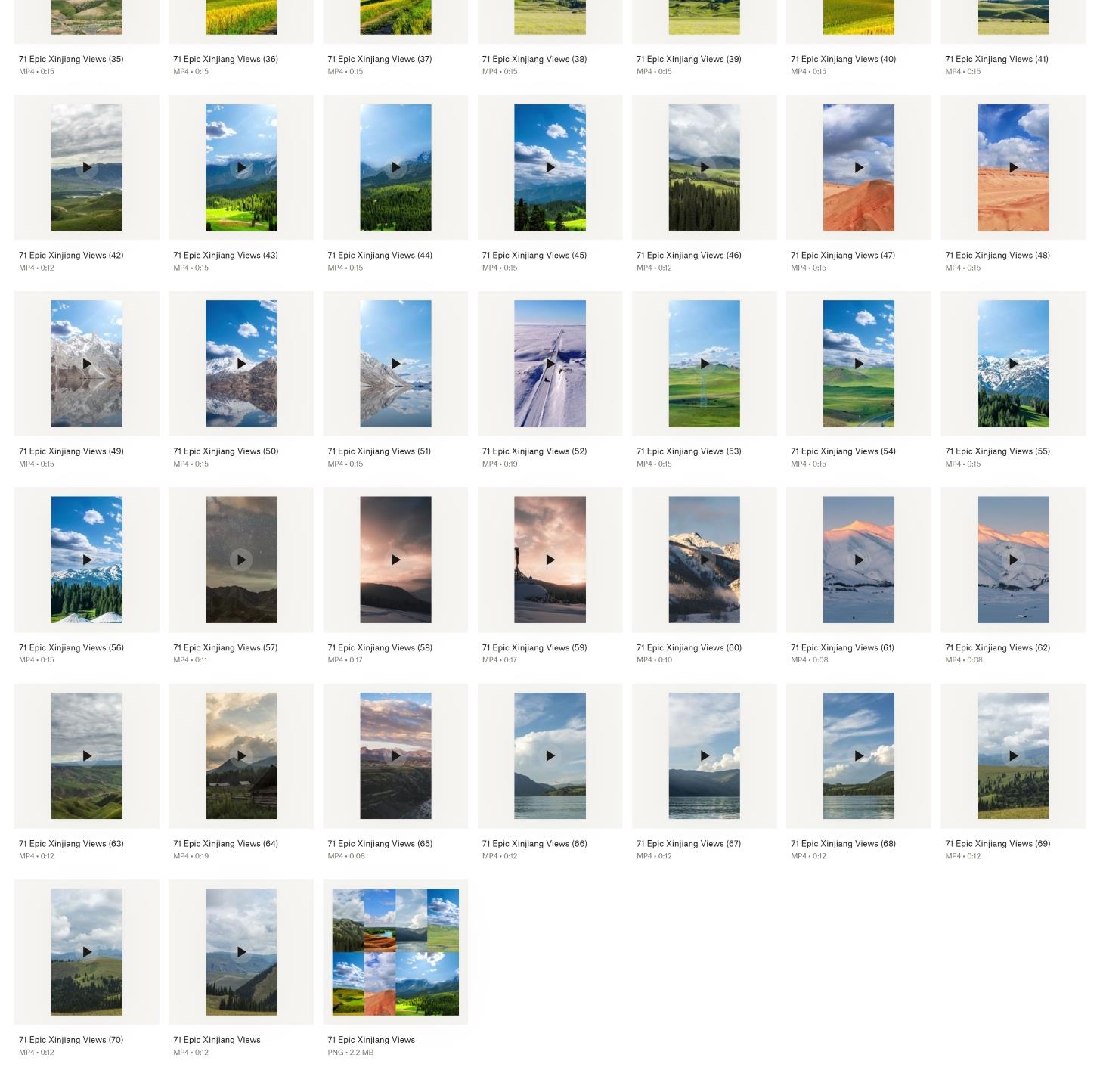Open the sunset video Views (59)
The image size is (1103, 1092).
[x=550, y=560]
